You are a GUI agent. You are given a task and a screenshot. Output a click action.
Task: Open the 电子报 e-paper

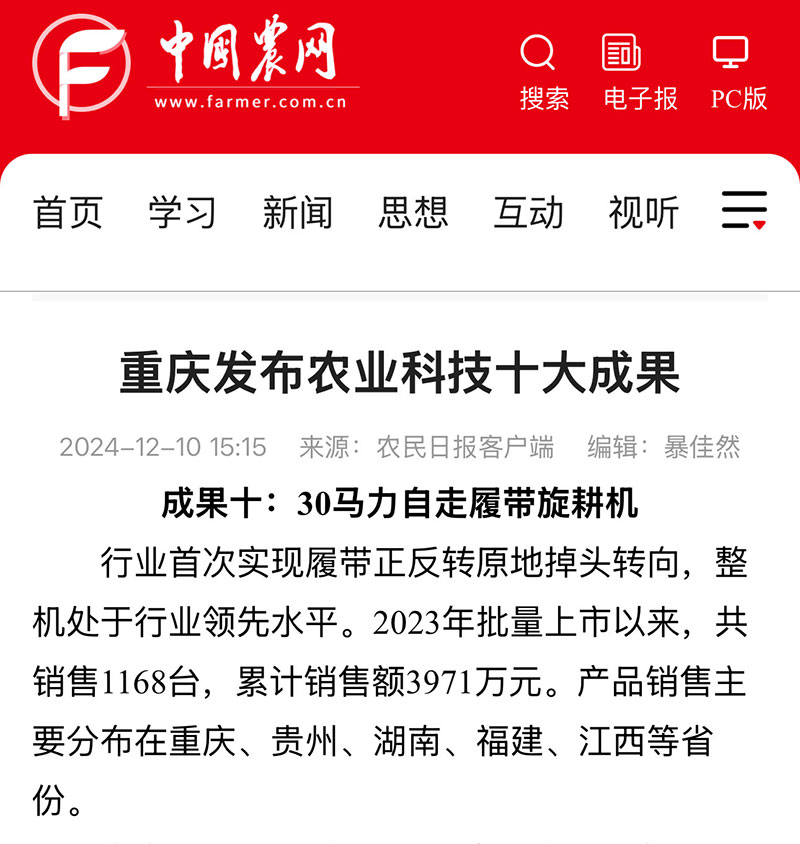(640, 72)
